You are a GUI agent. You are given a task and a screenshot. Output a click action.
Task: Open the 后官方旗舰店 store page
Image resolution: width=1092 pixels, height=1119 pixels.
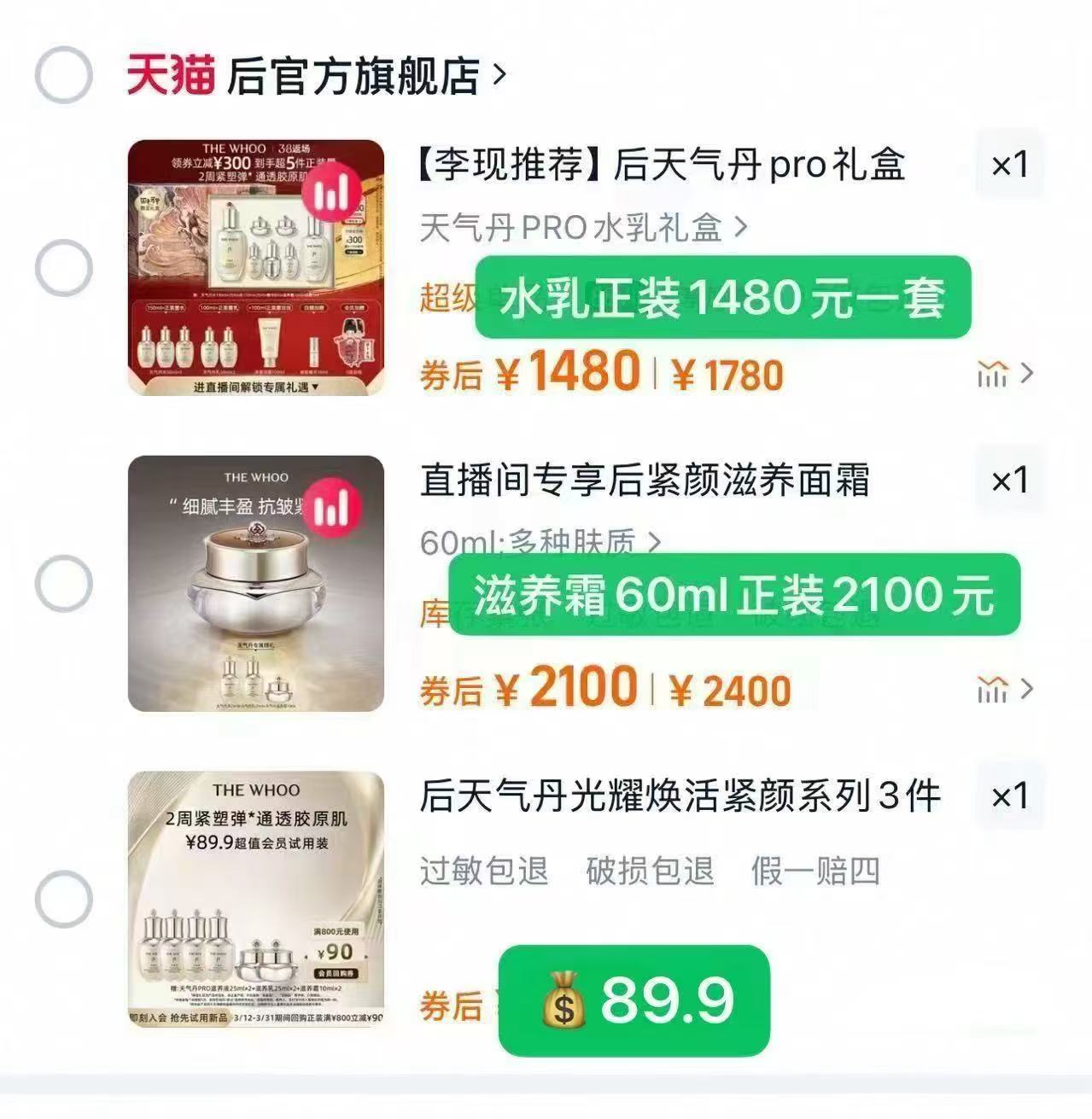352,76
